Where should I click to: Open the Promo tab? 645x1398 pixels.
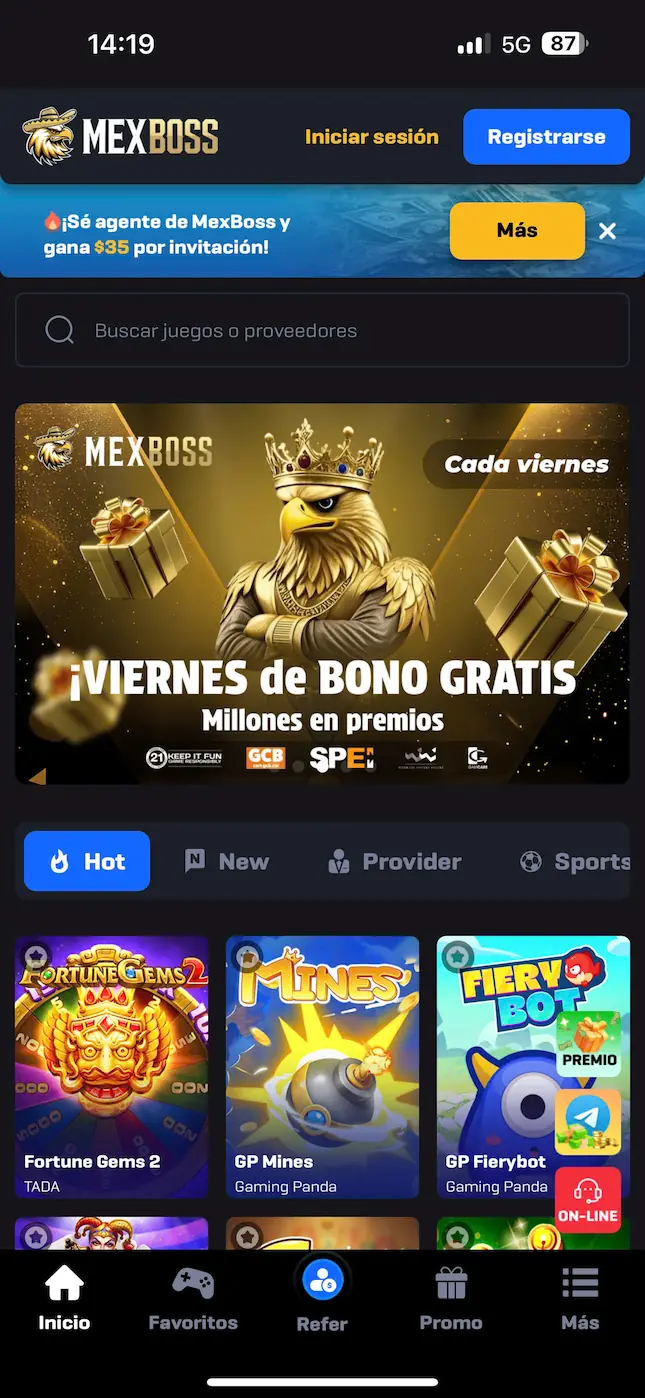(x=451, y=1298)
